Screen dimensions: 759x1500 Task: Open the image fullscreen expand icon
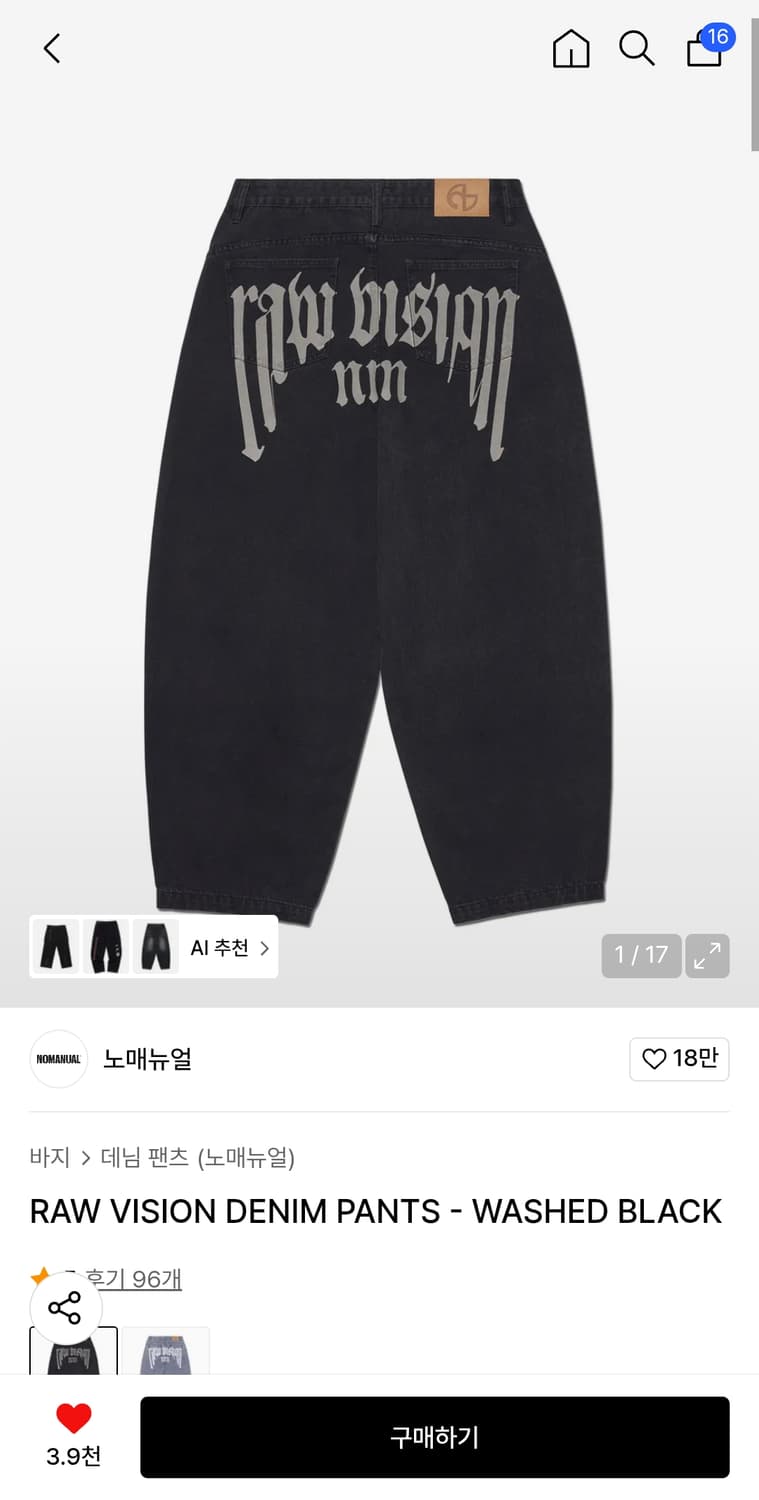click(707, 956)
